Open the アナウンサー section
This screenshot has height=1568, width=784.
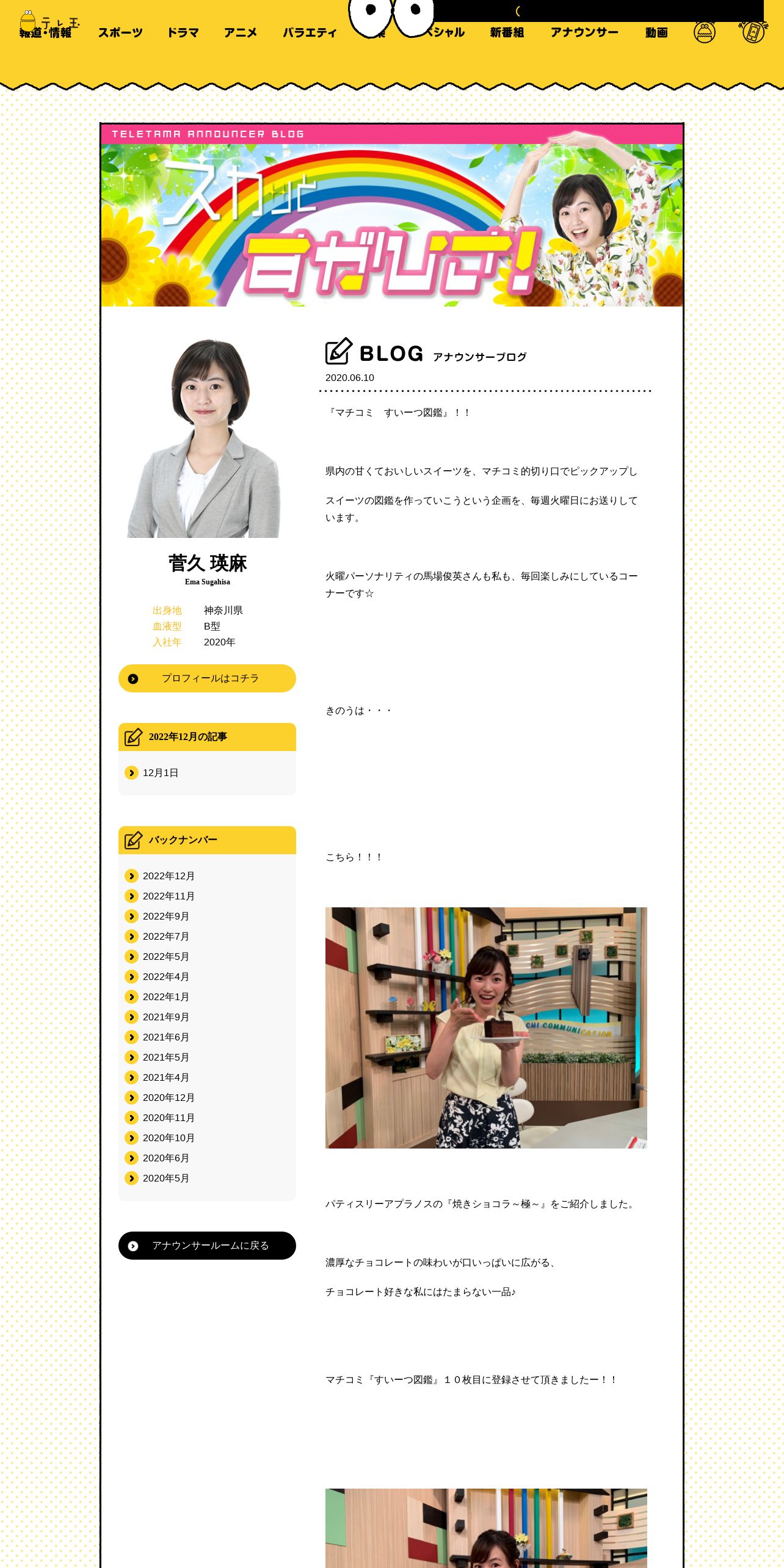[x=584, y=32]
